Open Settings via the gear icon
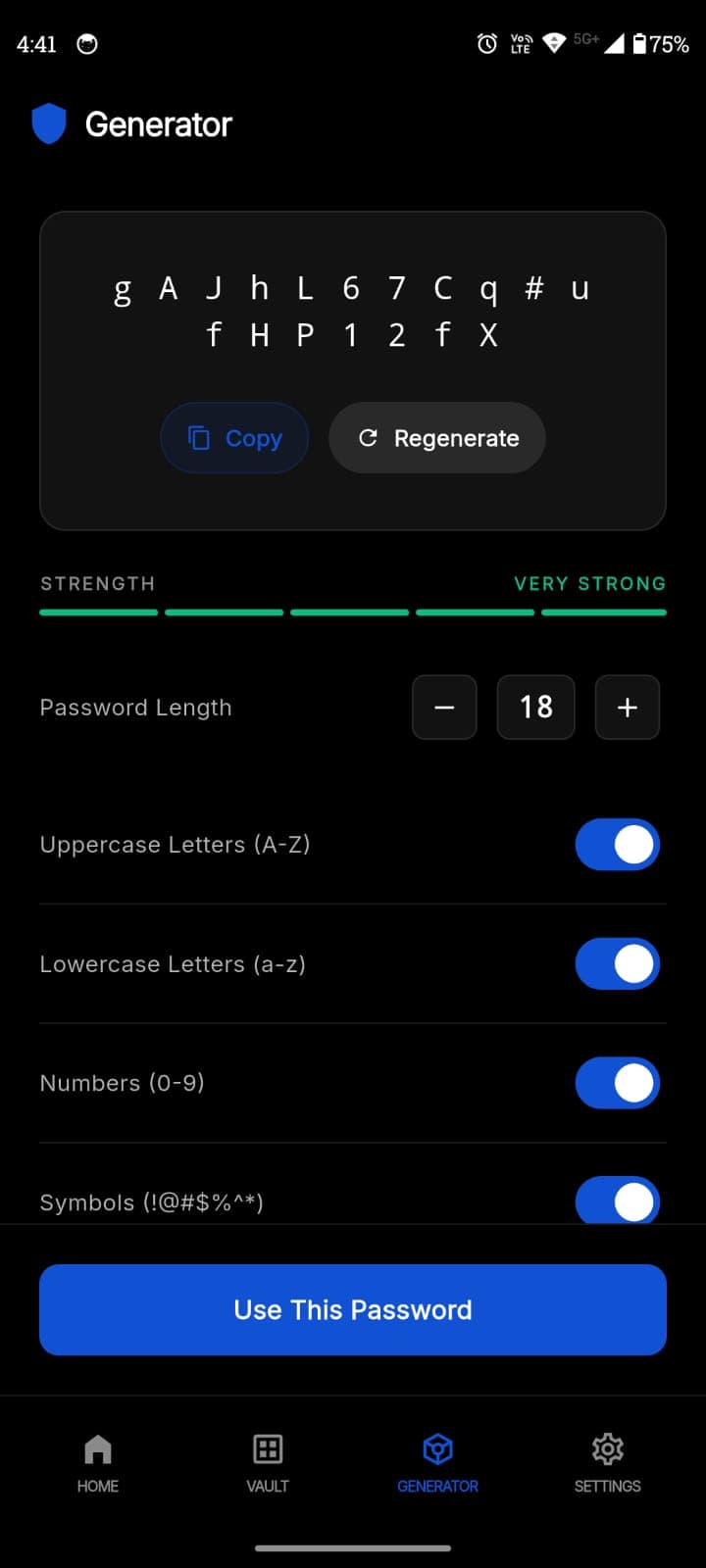 607,1448
